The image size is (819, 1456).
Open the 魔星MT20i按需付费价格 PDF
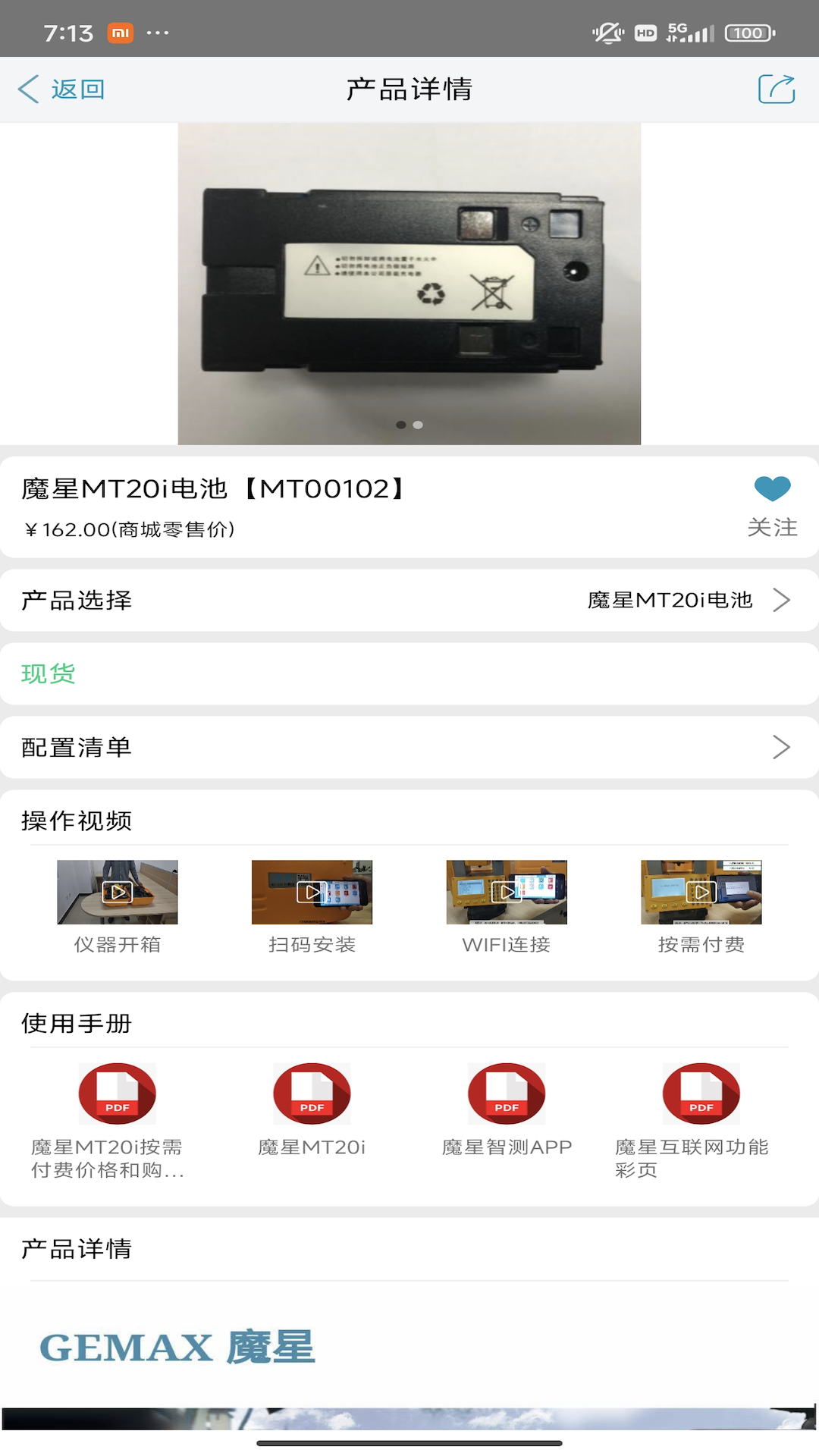point(116,1094)
